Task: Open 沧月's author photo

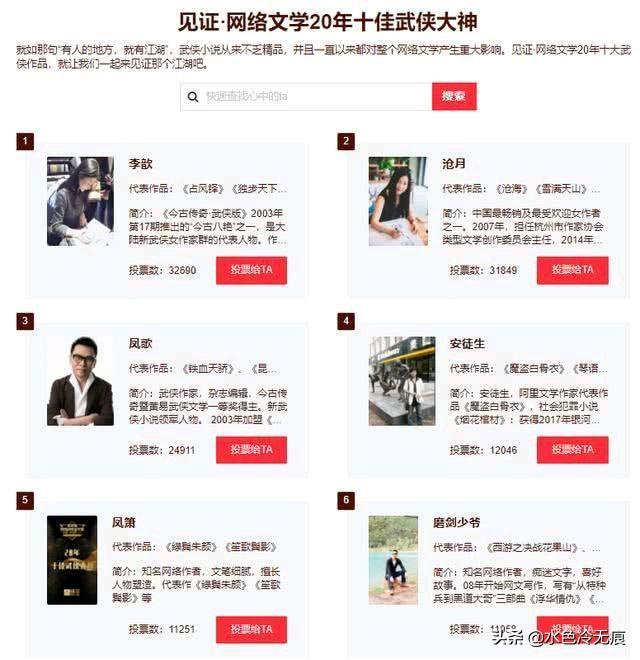Action: 397,201
